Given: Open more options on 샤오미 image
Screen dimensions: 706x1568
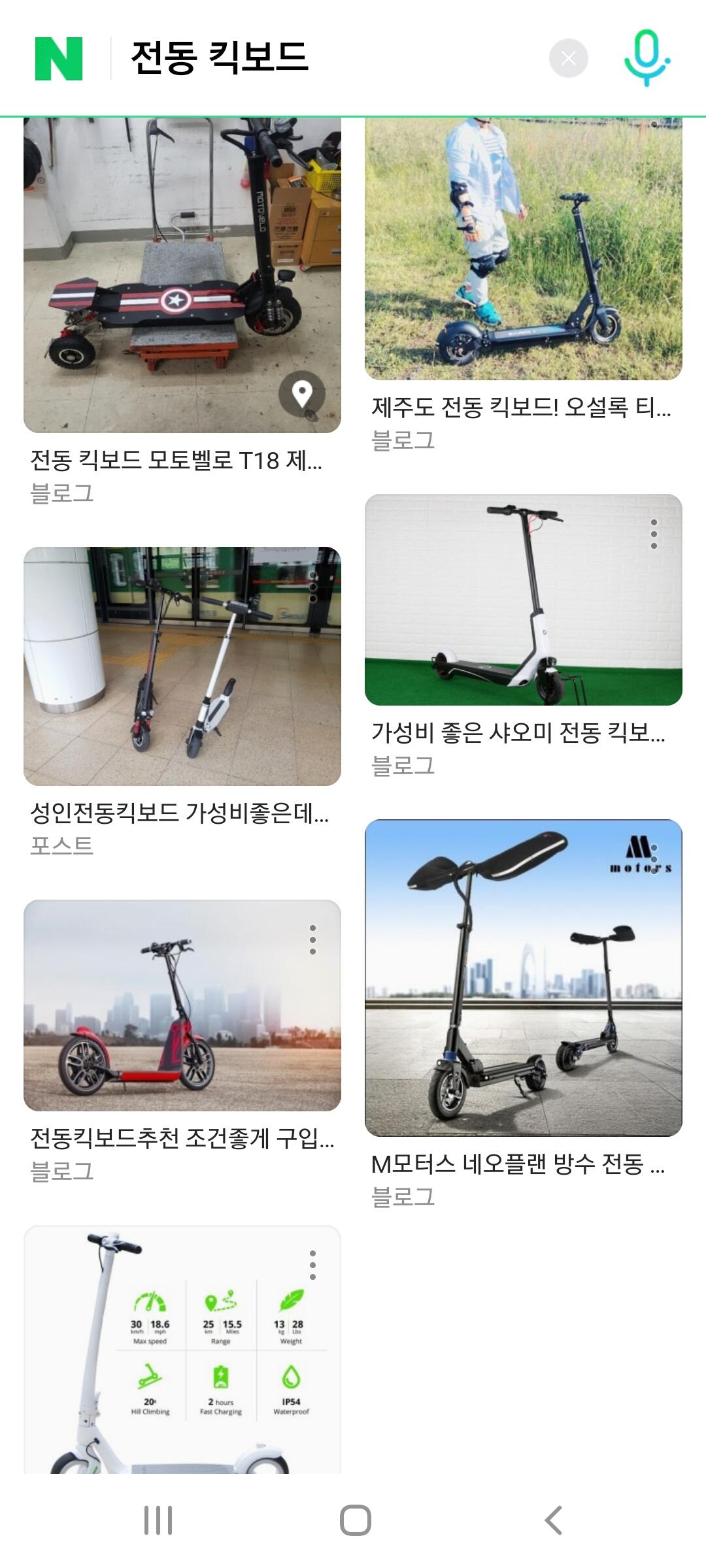Looking at the screenshot, I should (654, 534).
